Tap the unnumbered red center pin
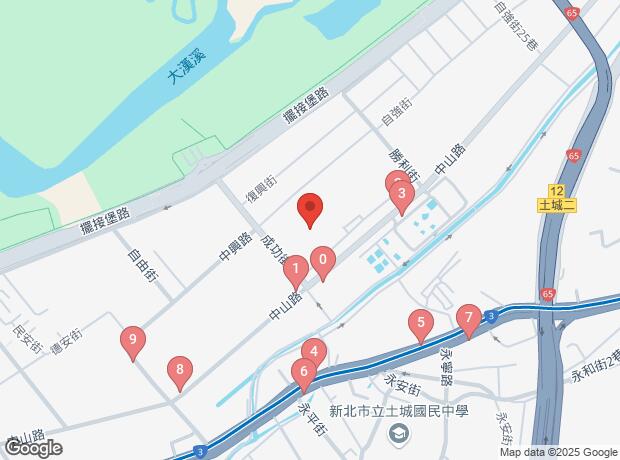The height and width of the screenshot is (460, 620). [x=310, y=208]
